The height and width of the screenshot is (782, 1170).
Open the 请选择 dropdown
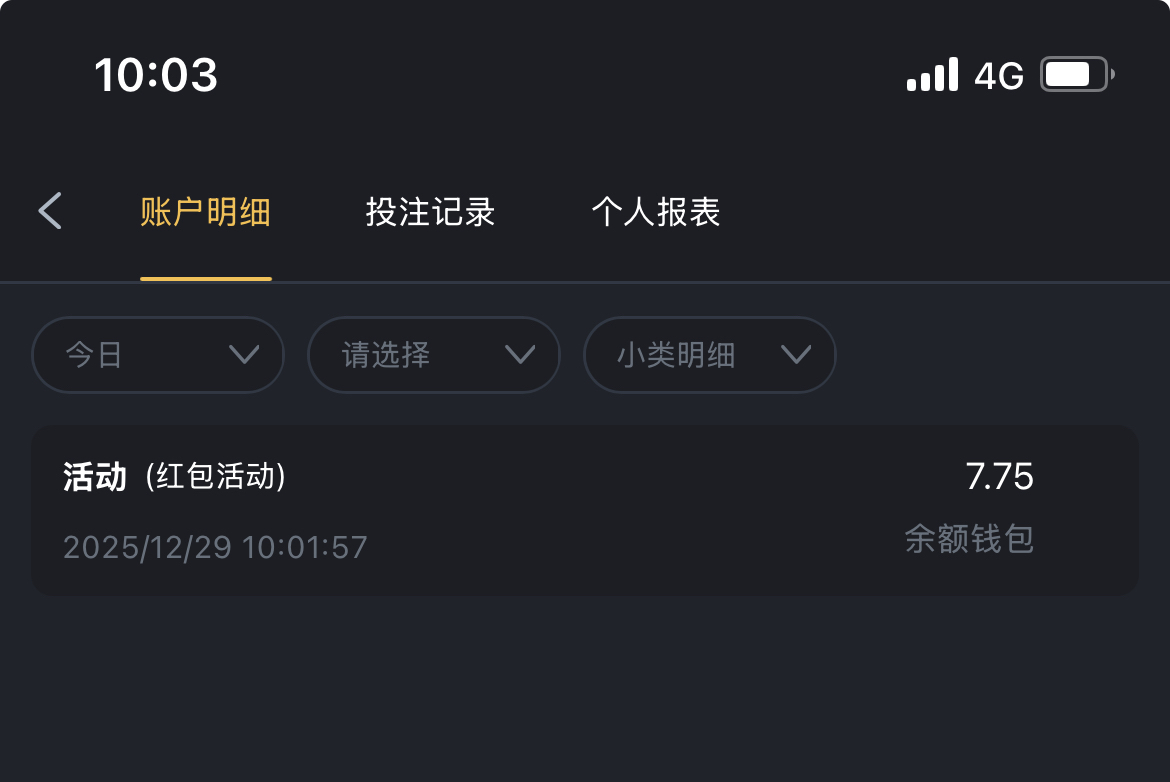pos(433,355)
